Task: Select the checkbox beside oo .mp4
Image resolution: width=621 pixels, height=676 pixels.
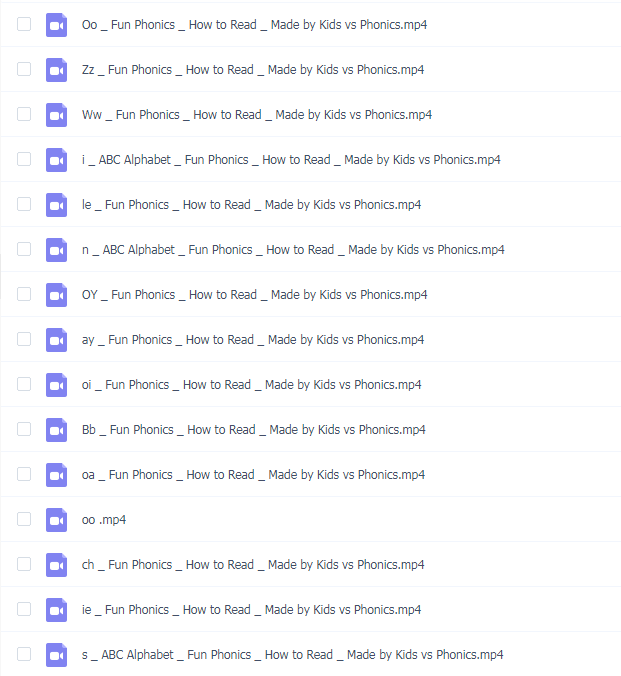Action: (24, 519)
